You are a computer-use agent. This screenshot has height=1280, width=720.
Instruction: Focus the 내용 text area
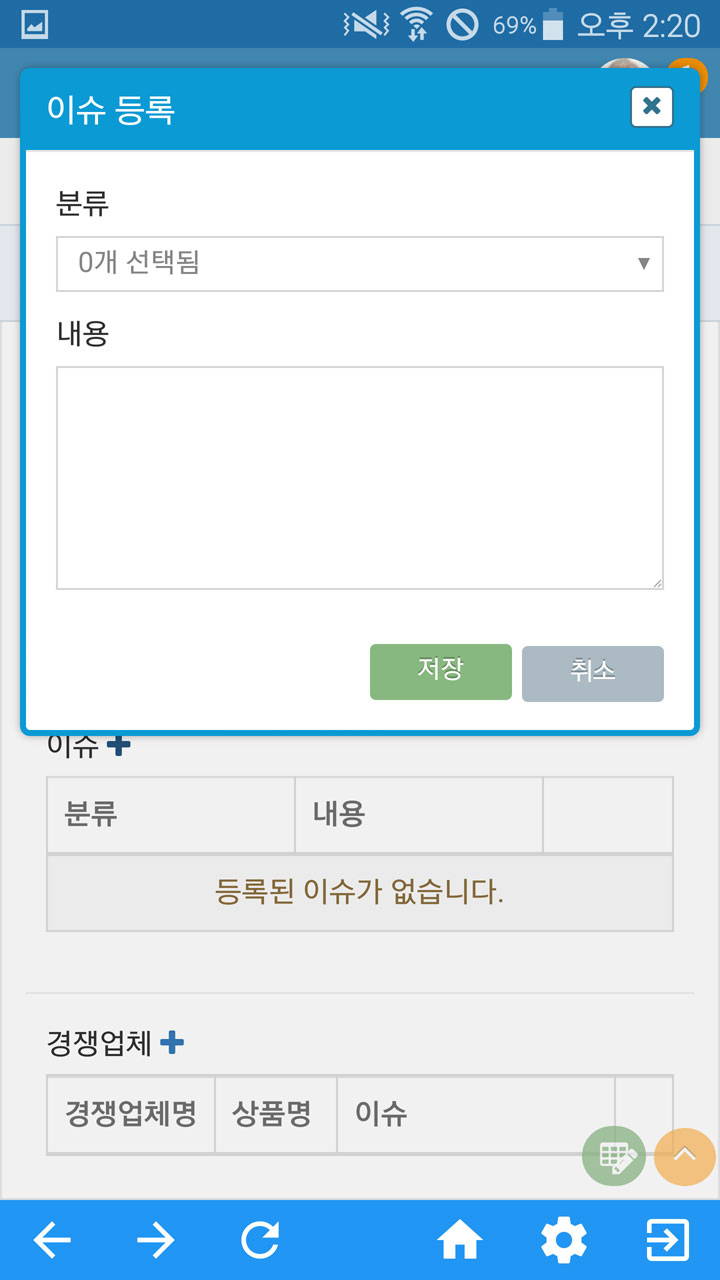tap(360, 478)
